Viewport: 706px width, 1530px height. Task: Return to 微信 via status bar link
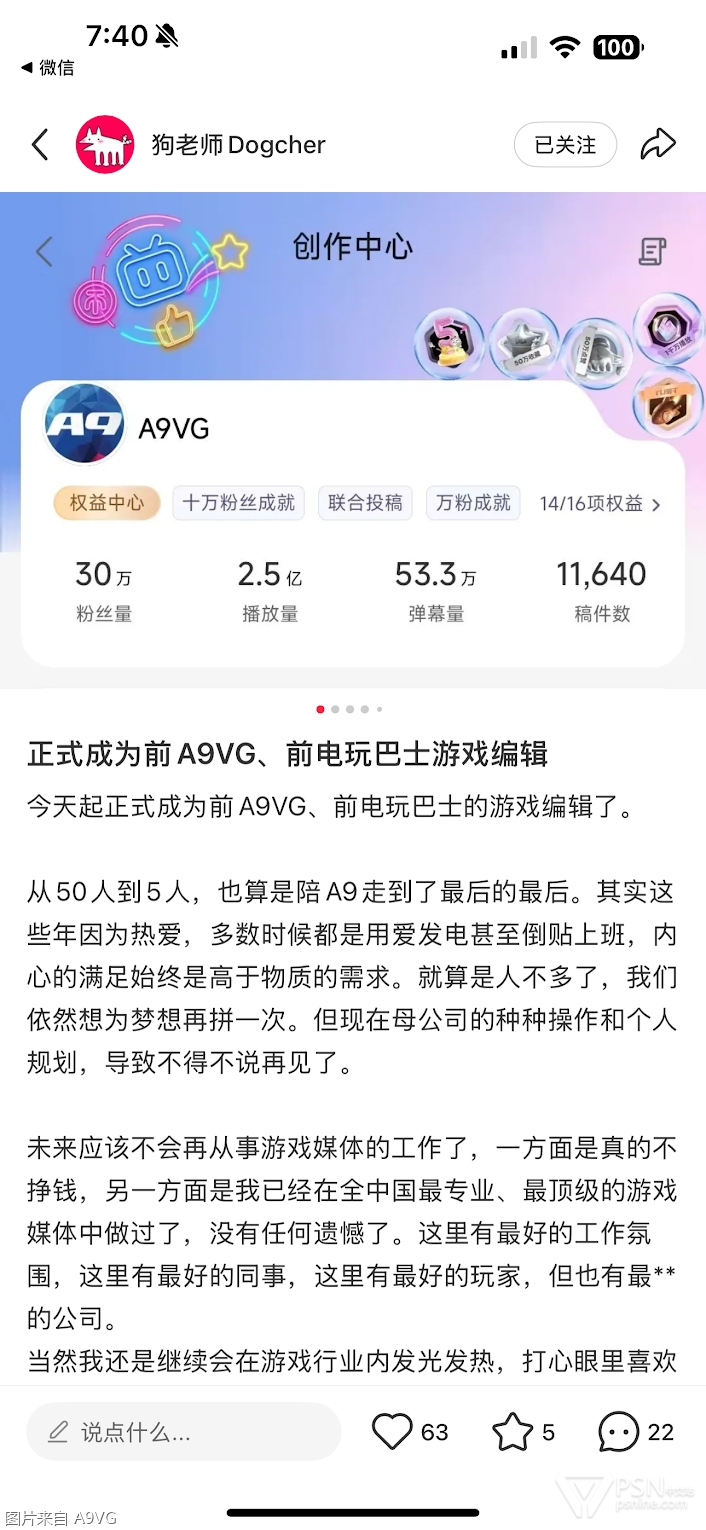(x=48, y=68)
